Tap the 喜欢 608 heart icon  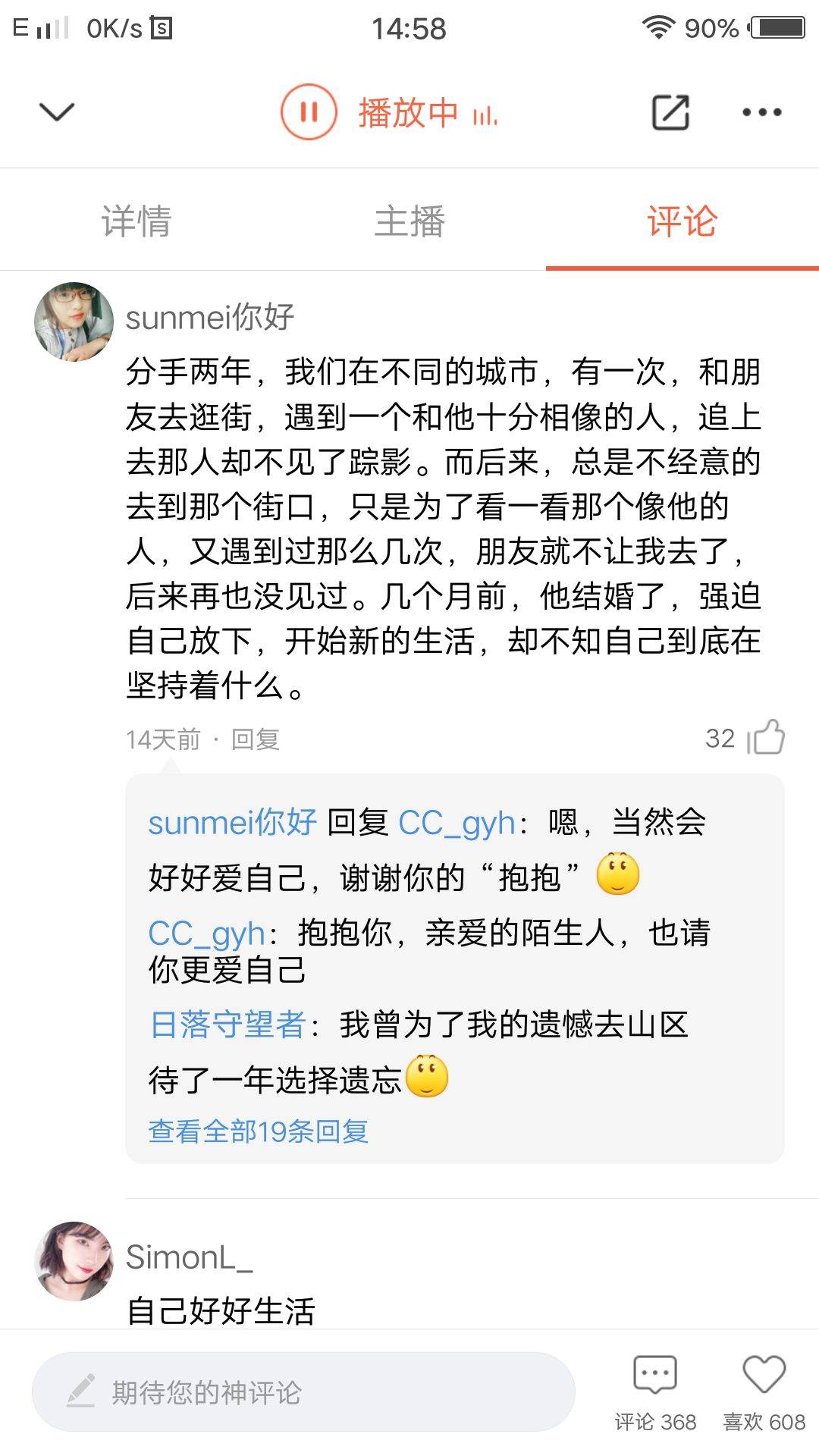[764, 1374]
